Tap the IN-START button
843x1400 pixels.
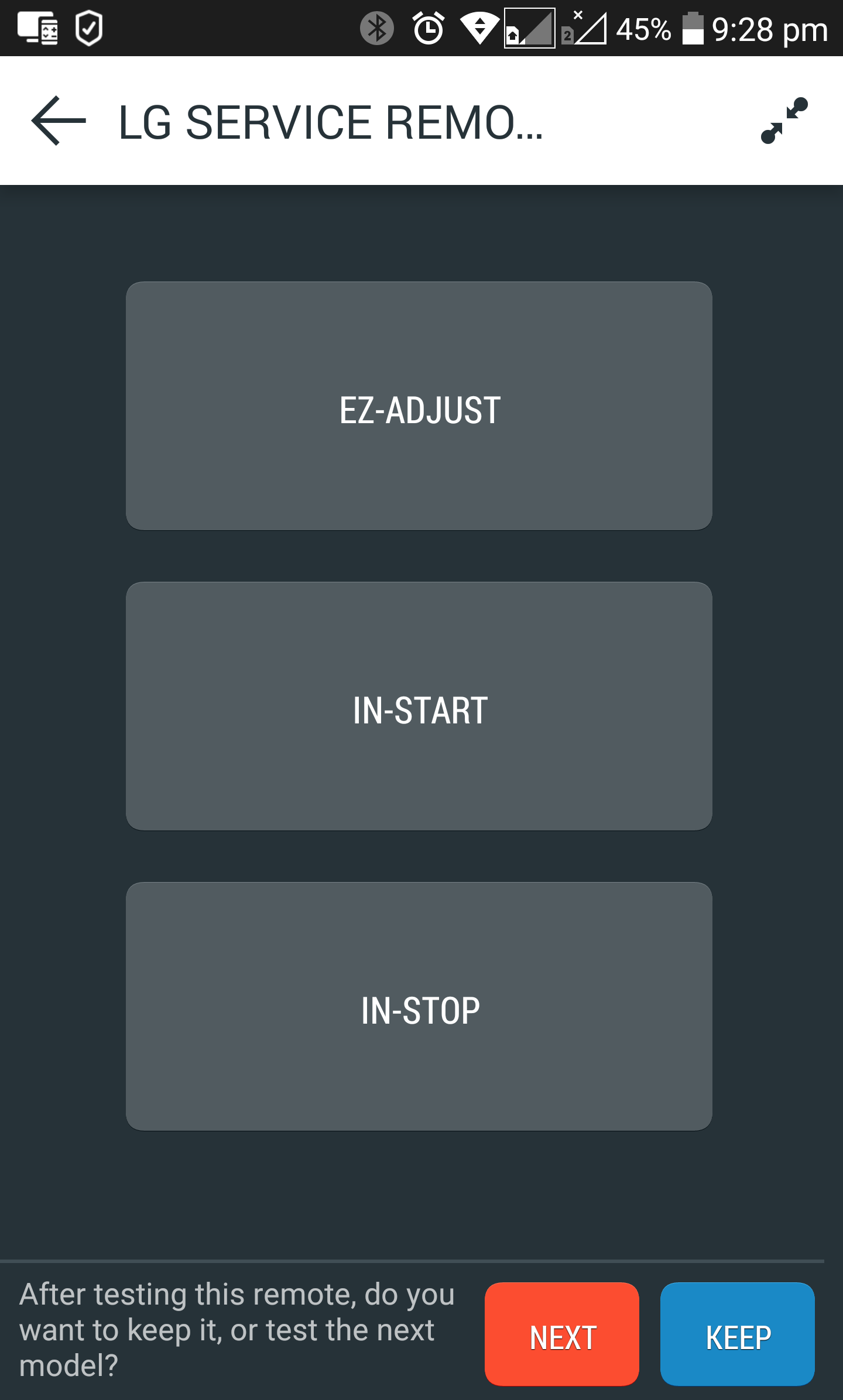click(x=419, y=706)
